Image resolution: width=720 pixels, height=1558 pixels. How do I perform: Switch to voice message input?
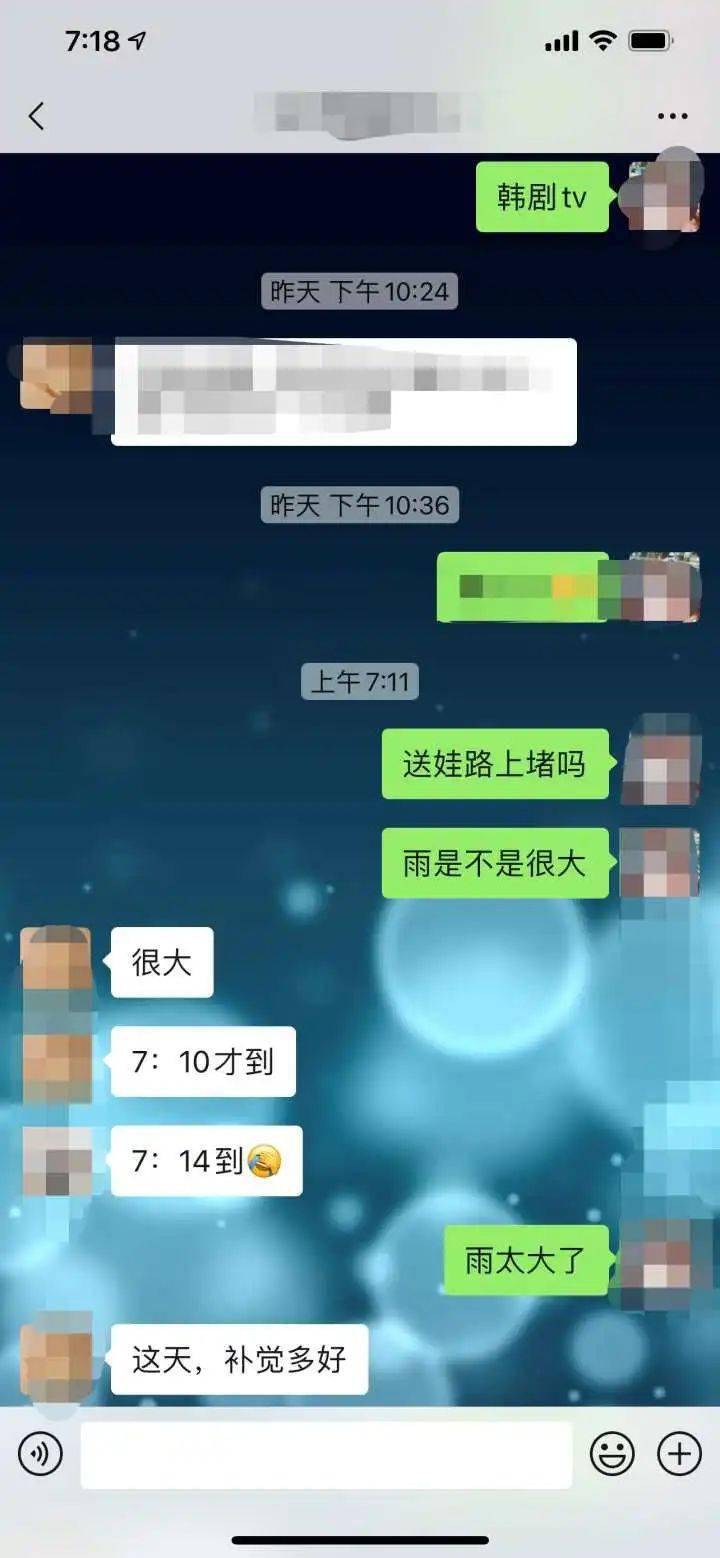(x=40, y=1454)
